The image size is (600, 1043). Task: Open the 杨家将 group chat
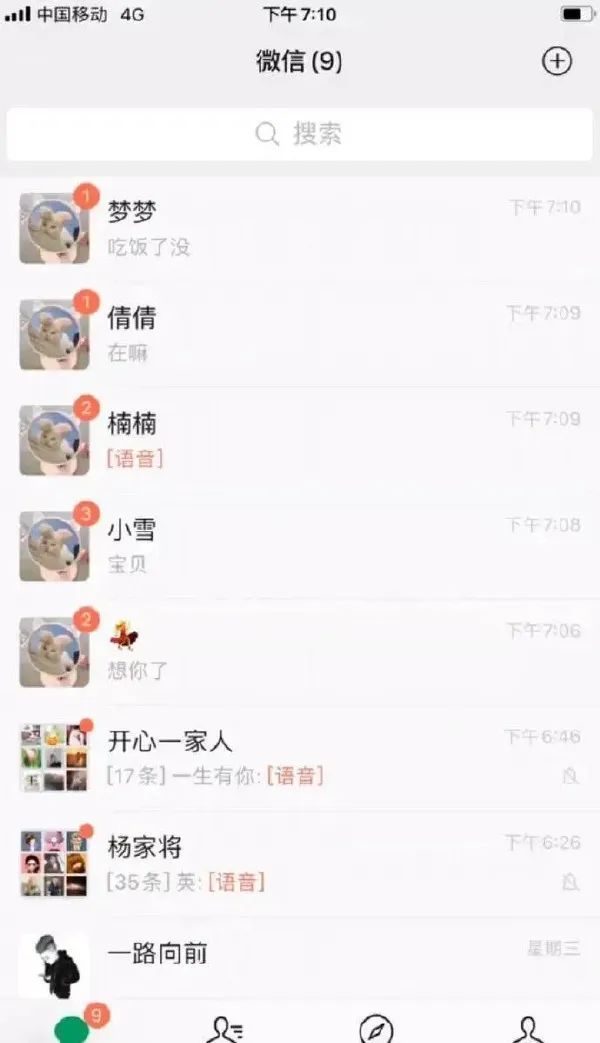point(300,864)
